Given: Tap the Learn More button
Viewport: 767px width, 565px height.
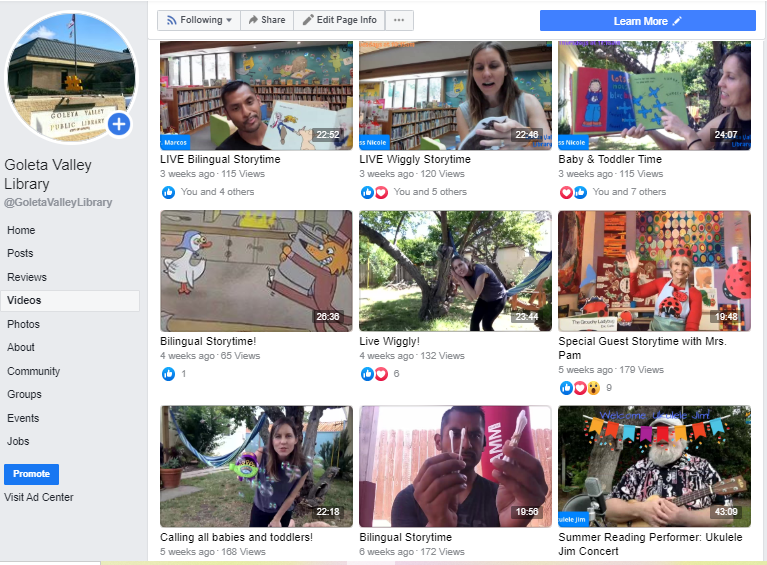Looking at the screenshot, I should (647, 21).
